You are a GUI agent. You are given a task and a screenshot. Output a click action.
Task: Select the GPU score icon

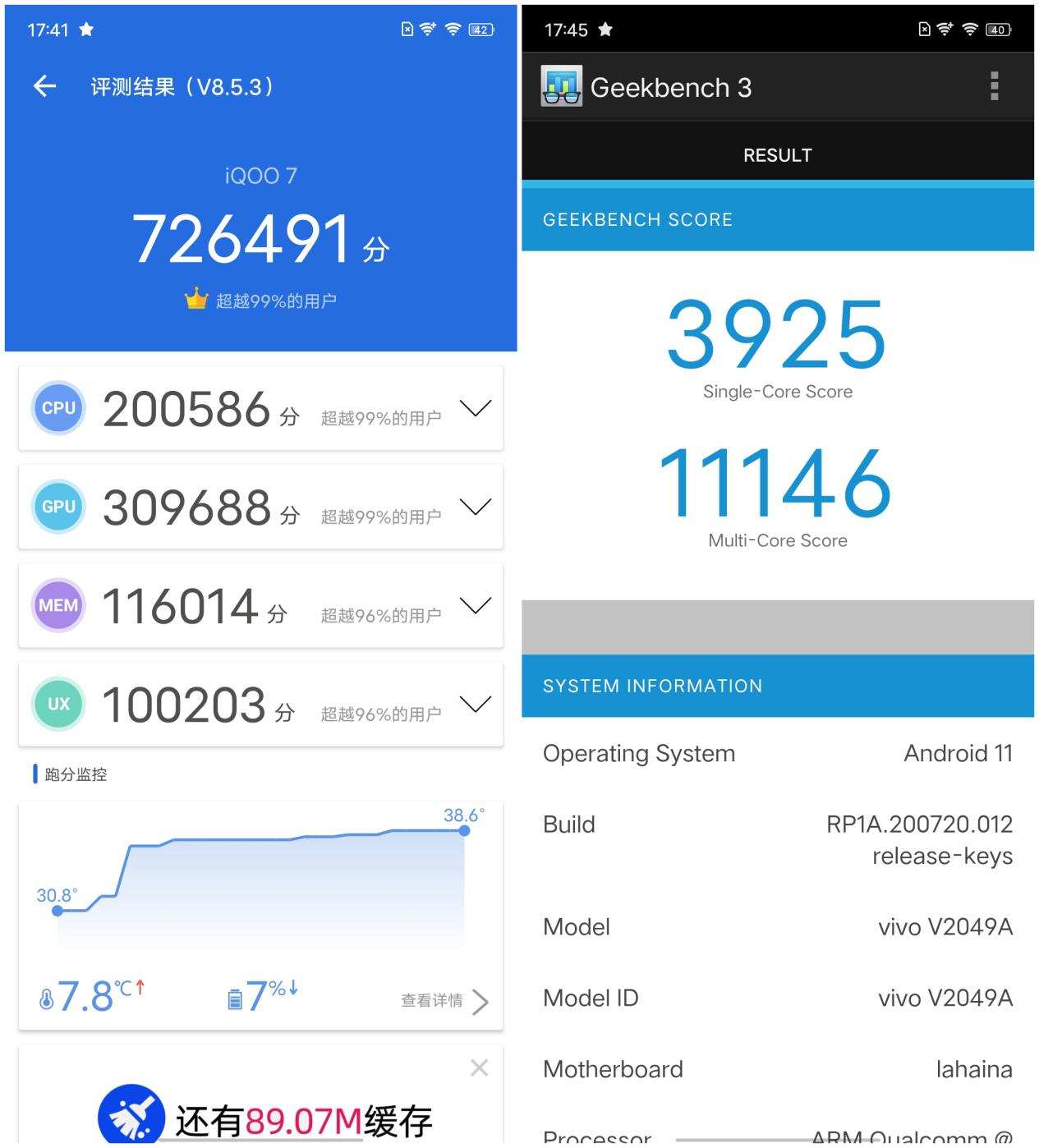pos(57,507)
